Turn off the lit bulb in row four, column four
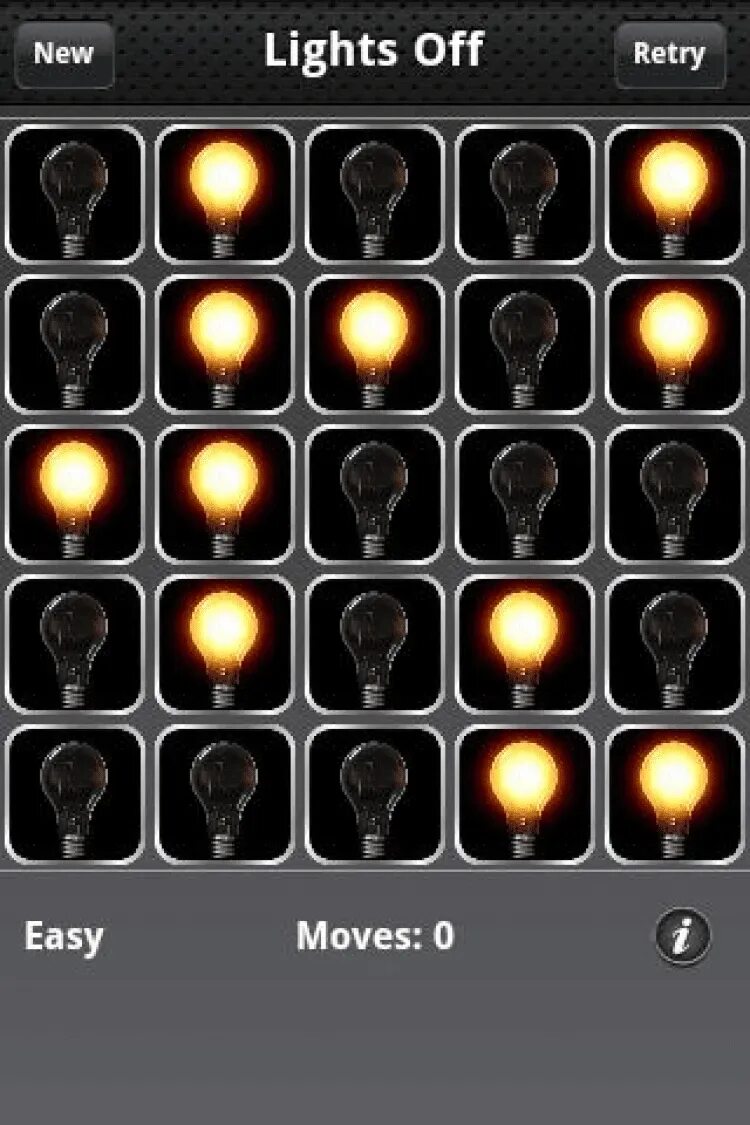Image resolution: width=750 pixels, height=1125 pixels. pyautogui.click(x=524, y=644)
